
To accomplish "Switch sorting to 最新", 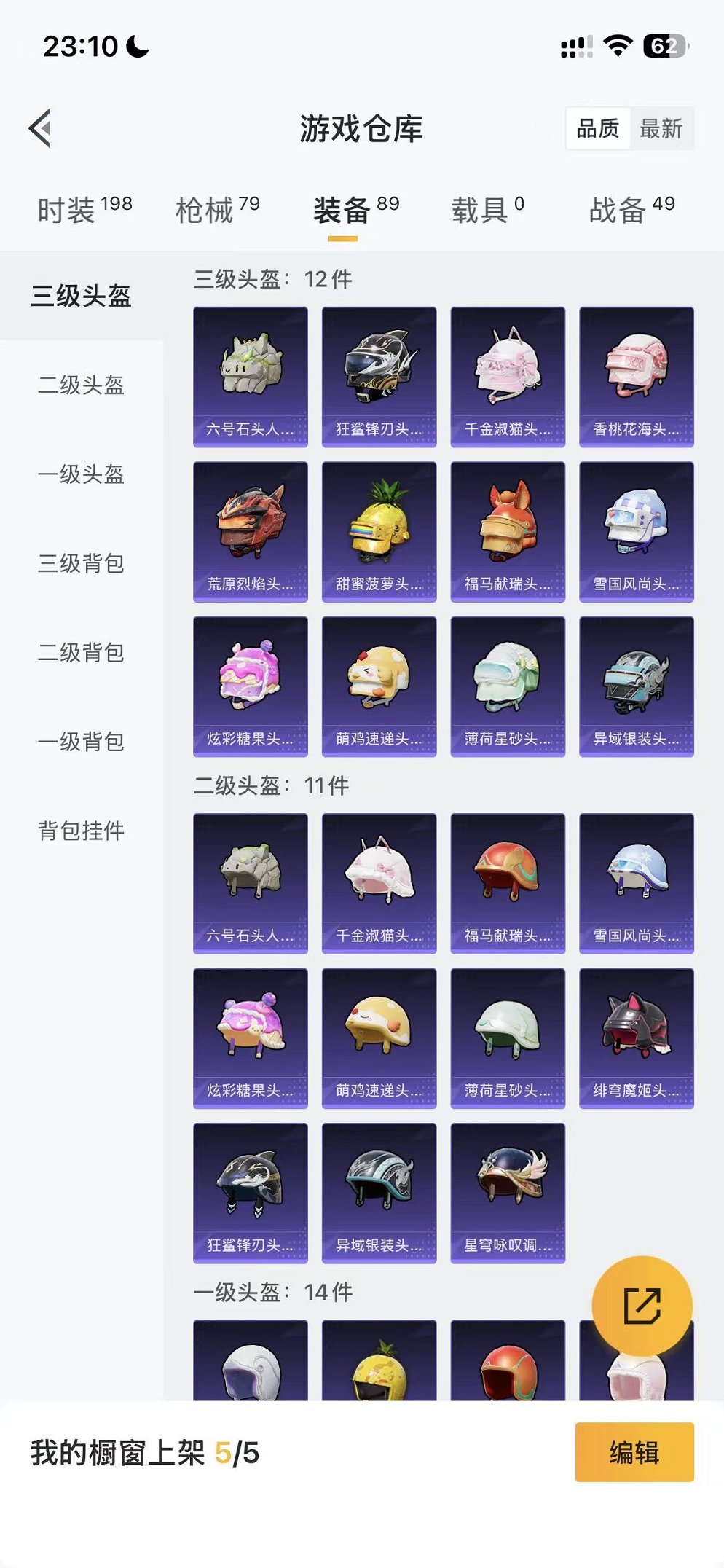I will click(x=661, y=129).
